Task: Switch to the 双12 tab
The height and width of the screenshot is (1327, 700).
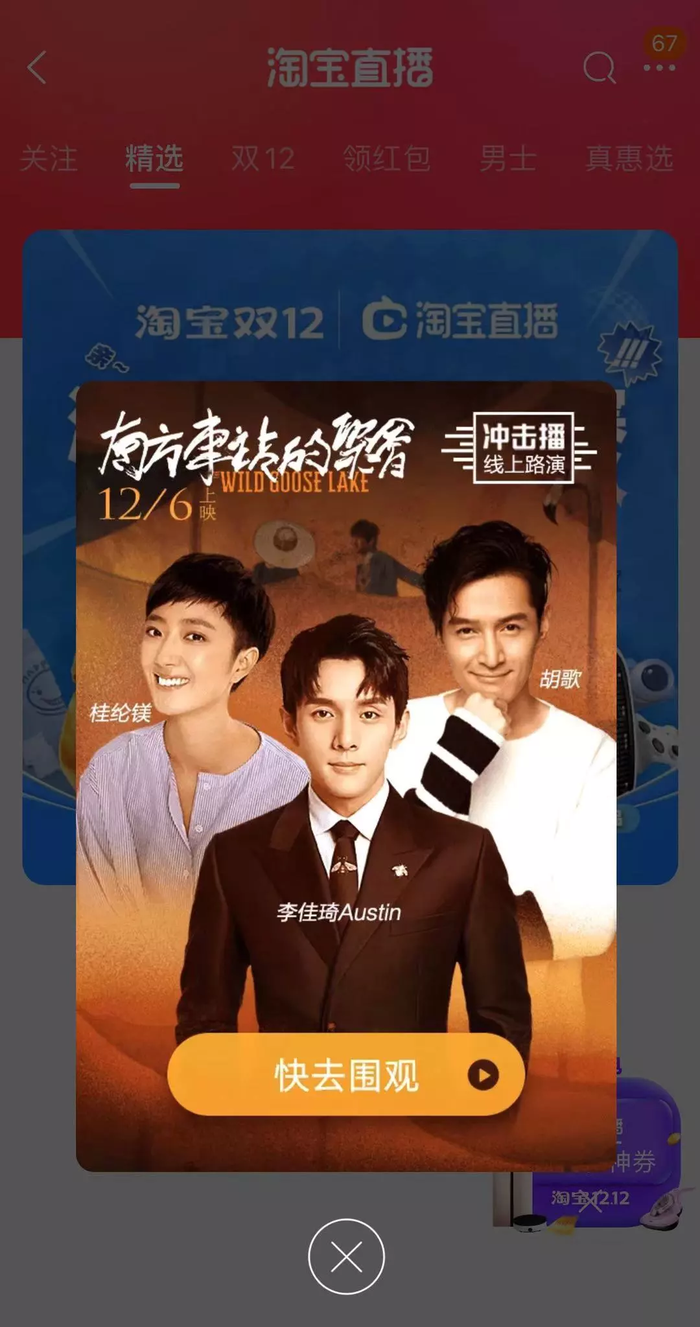Action: tap(262, 158)
